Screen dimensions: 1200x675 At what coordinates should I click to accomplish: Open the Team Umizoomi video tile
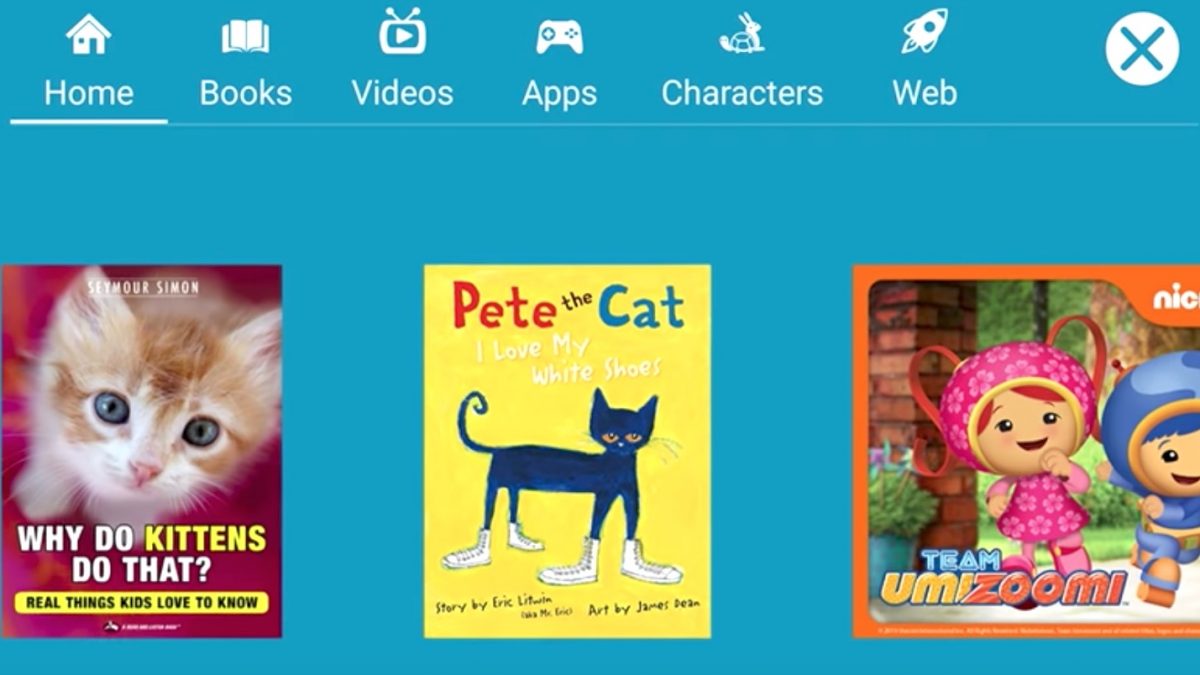click(x=1025, y=450)
